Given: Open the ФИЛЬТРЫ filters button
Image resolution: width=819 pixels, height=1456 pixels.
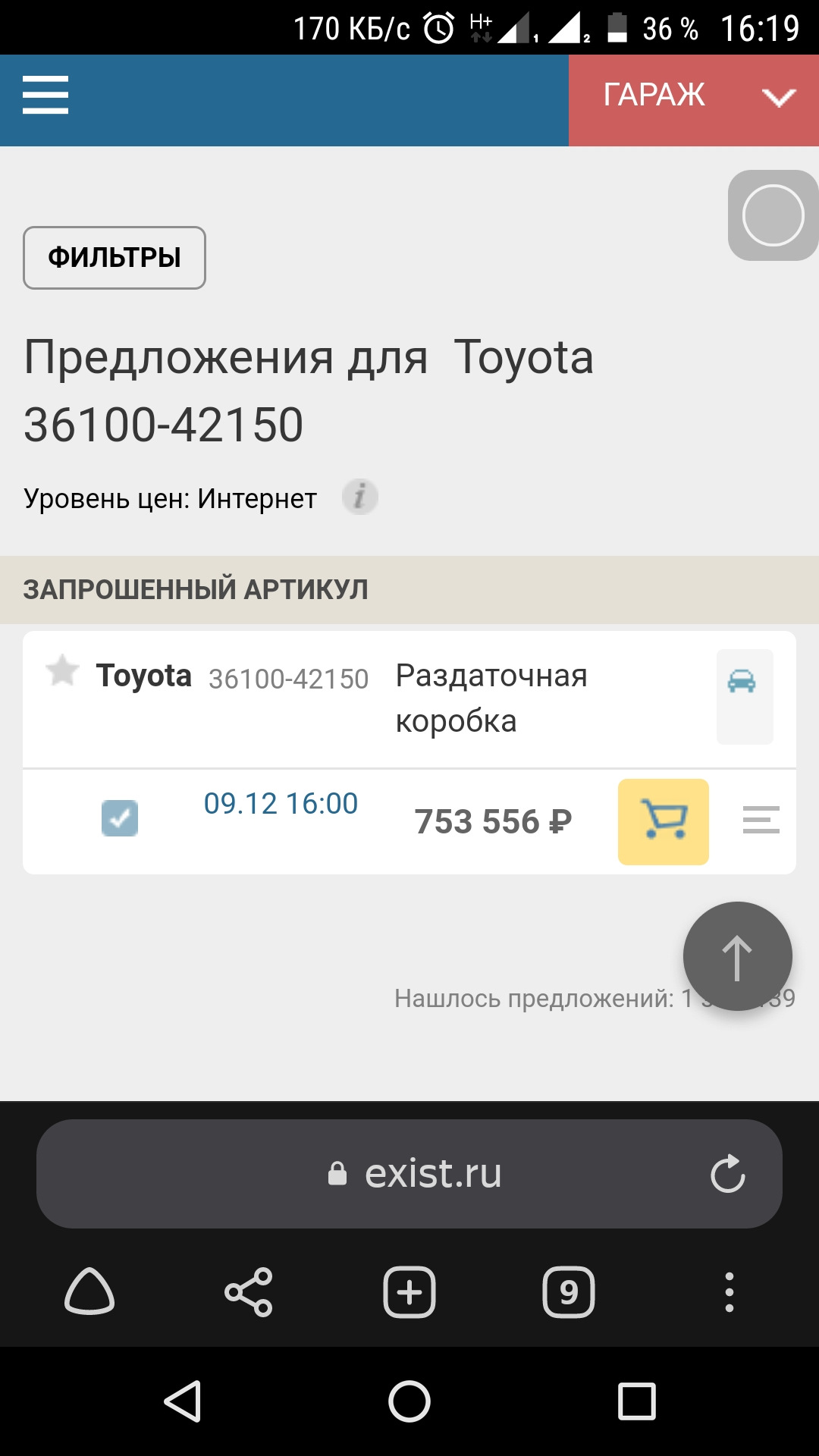Looking at the screenshot, I should 114,258.
